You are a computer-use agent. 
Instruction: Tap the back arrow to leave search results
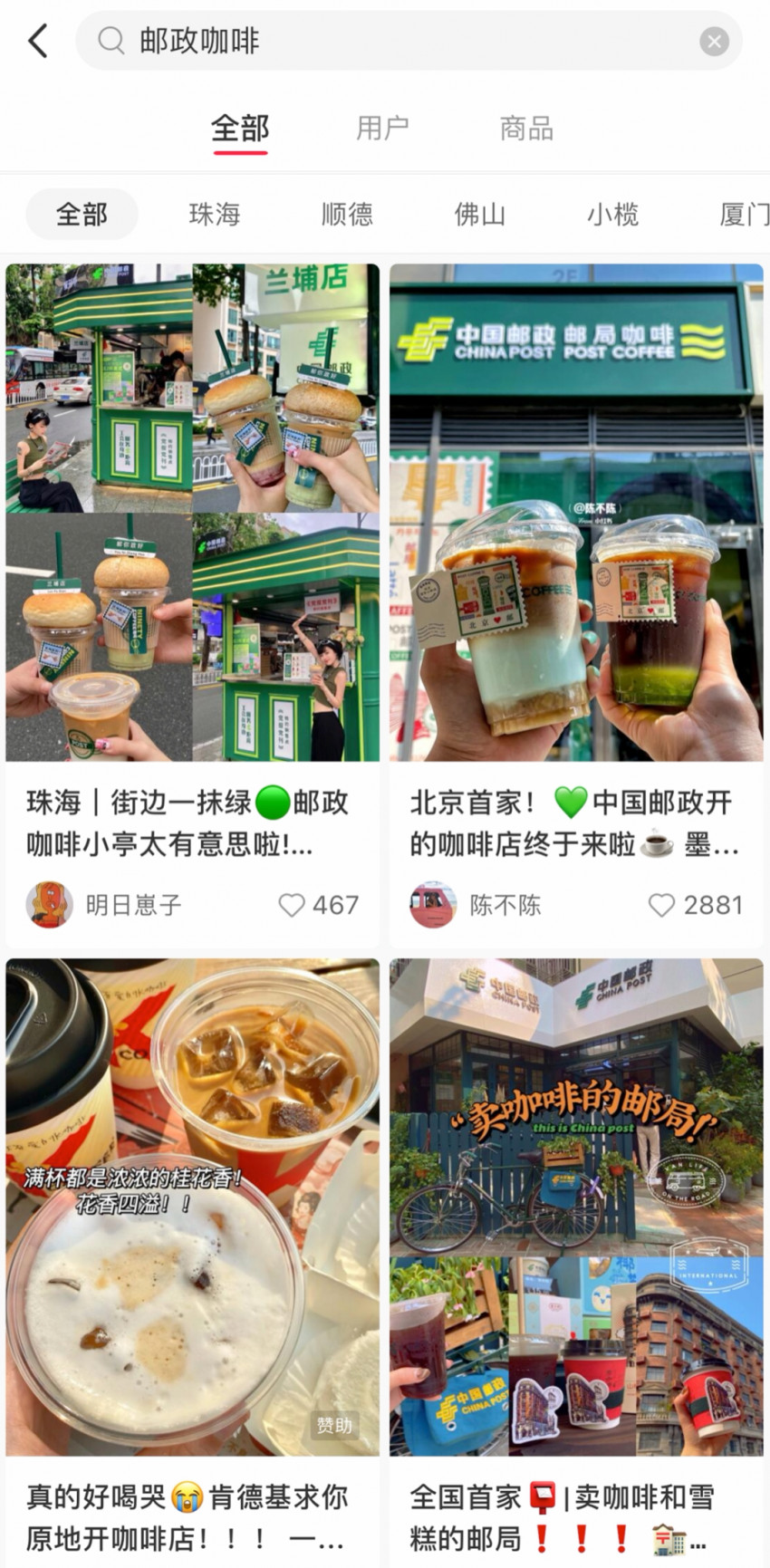[37, 41]
